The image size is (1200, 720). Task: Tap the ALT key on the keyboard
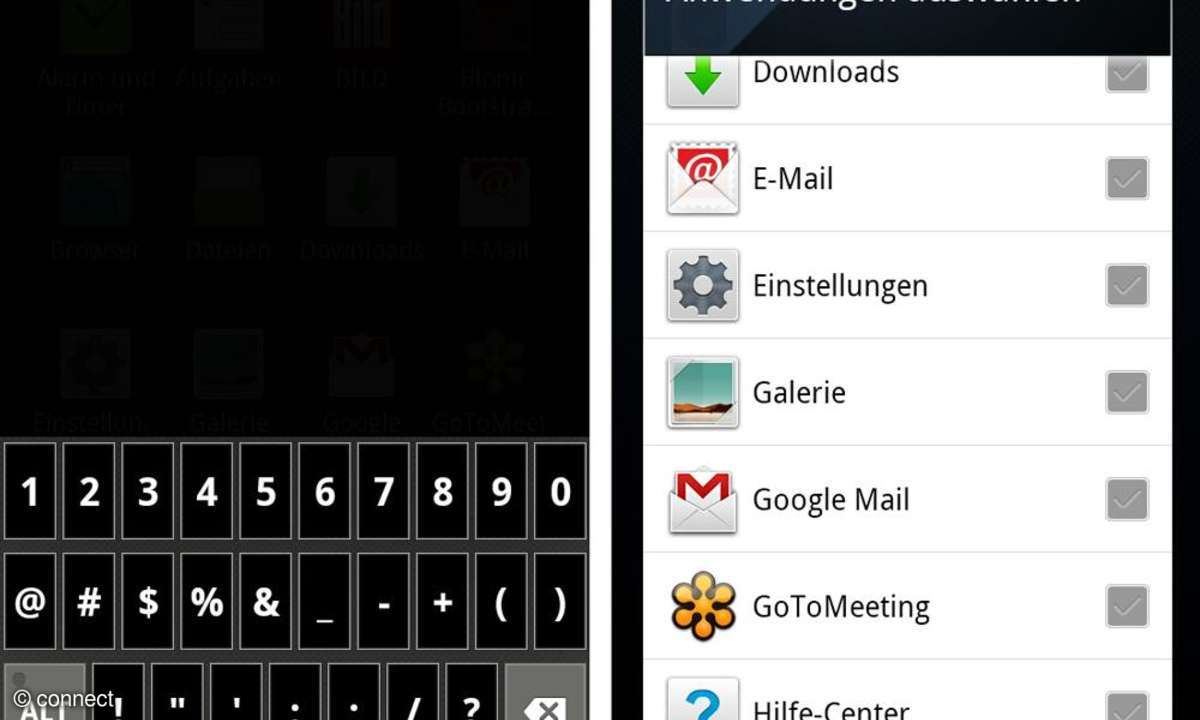click(x=44, y=700)
